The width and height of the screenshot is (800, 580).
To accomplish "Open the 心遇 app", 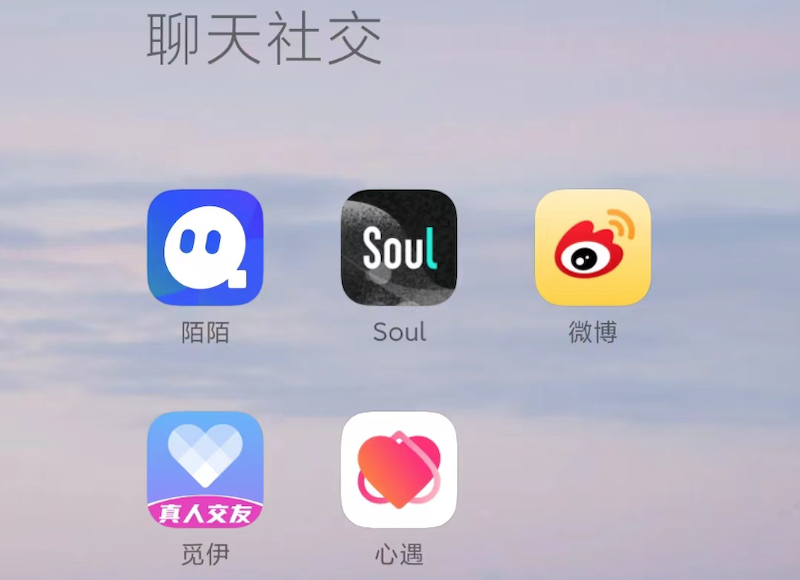I will [x=399, y=469].
